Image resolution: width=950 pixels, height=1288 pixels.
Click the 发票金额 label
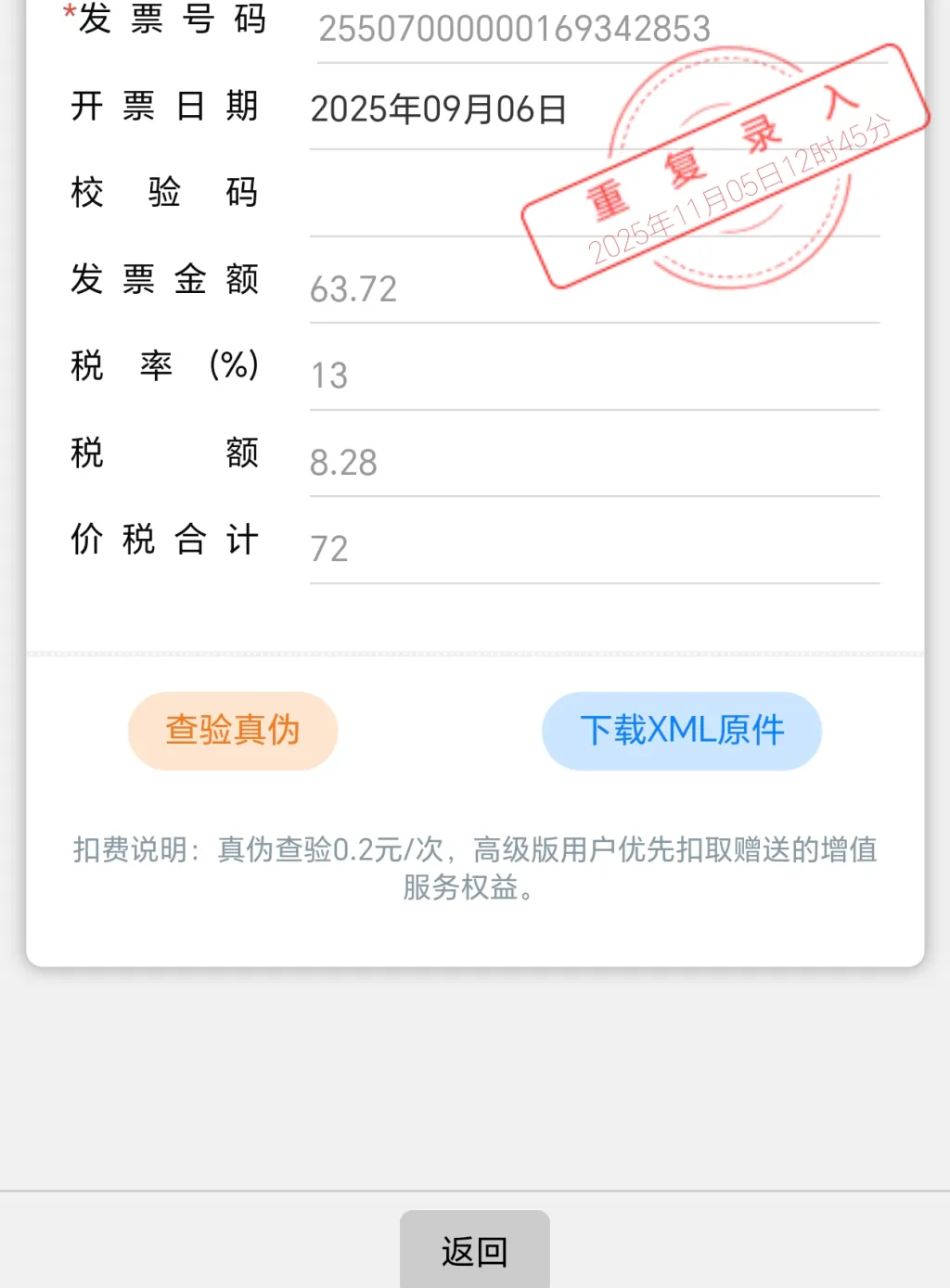tap(165, 279)
